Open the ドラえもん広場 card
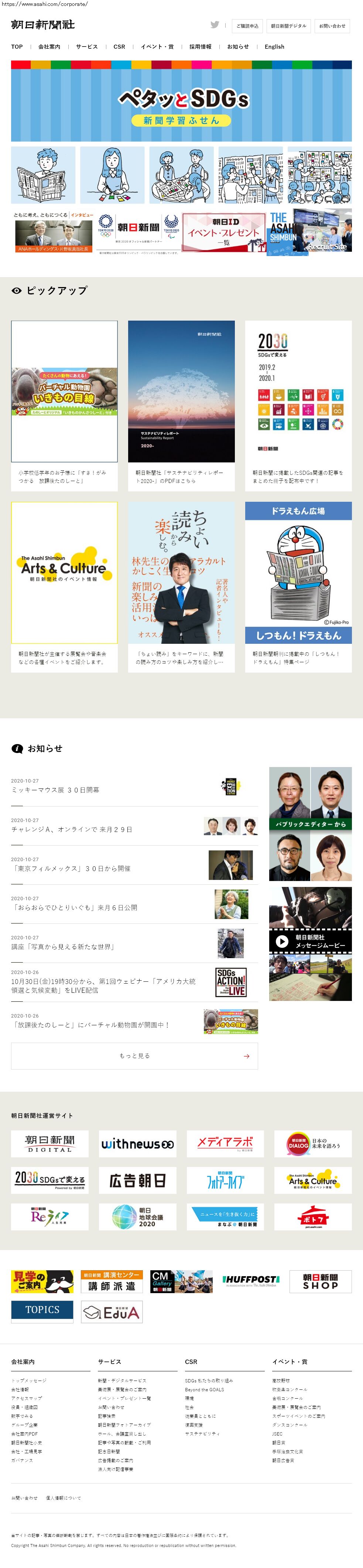363x1568 pixels. (x=298, y=586)
